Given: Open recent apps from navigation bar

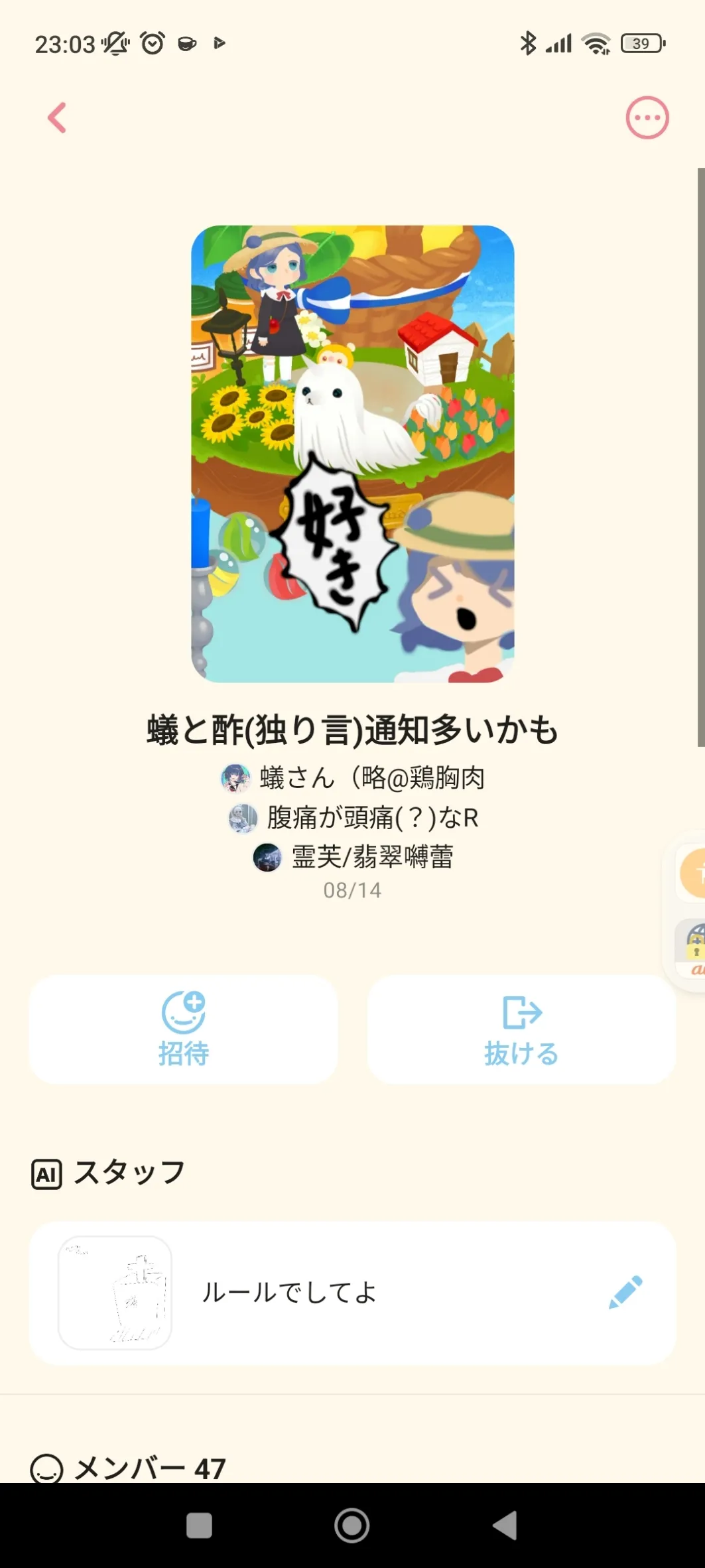Looking at the screenshot, I should pos(199,1525).
